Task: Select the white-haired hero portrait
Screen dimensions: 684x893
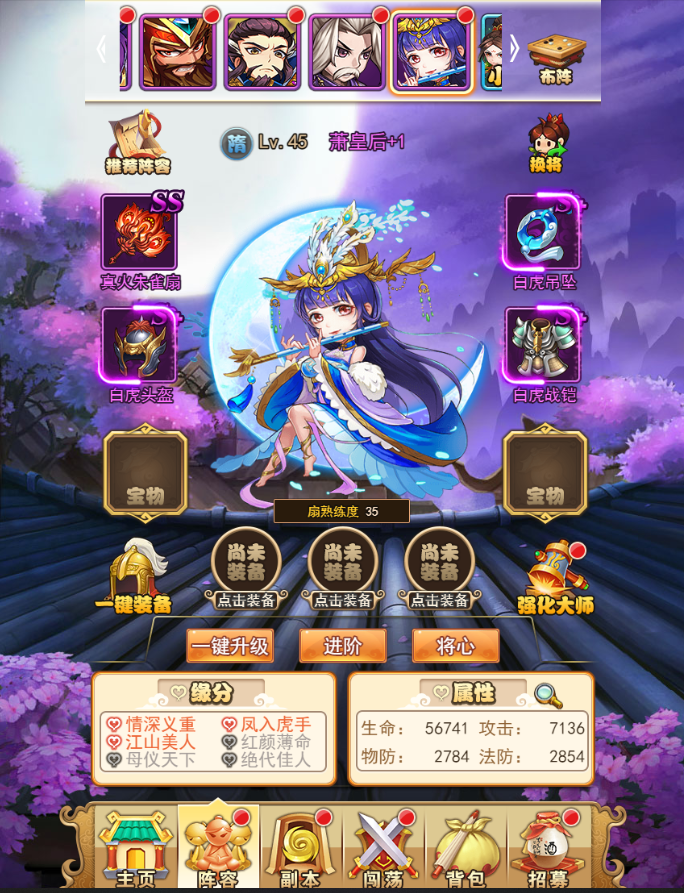Action: 347,52
